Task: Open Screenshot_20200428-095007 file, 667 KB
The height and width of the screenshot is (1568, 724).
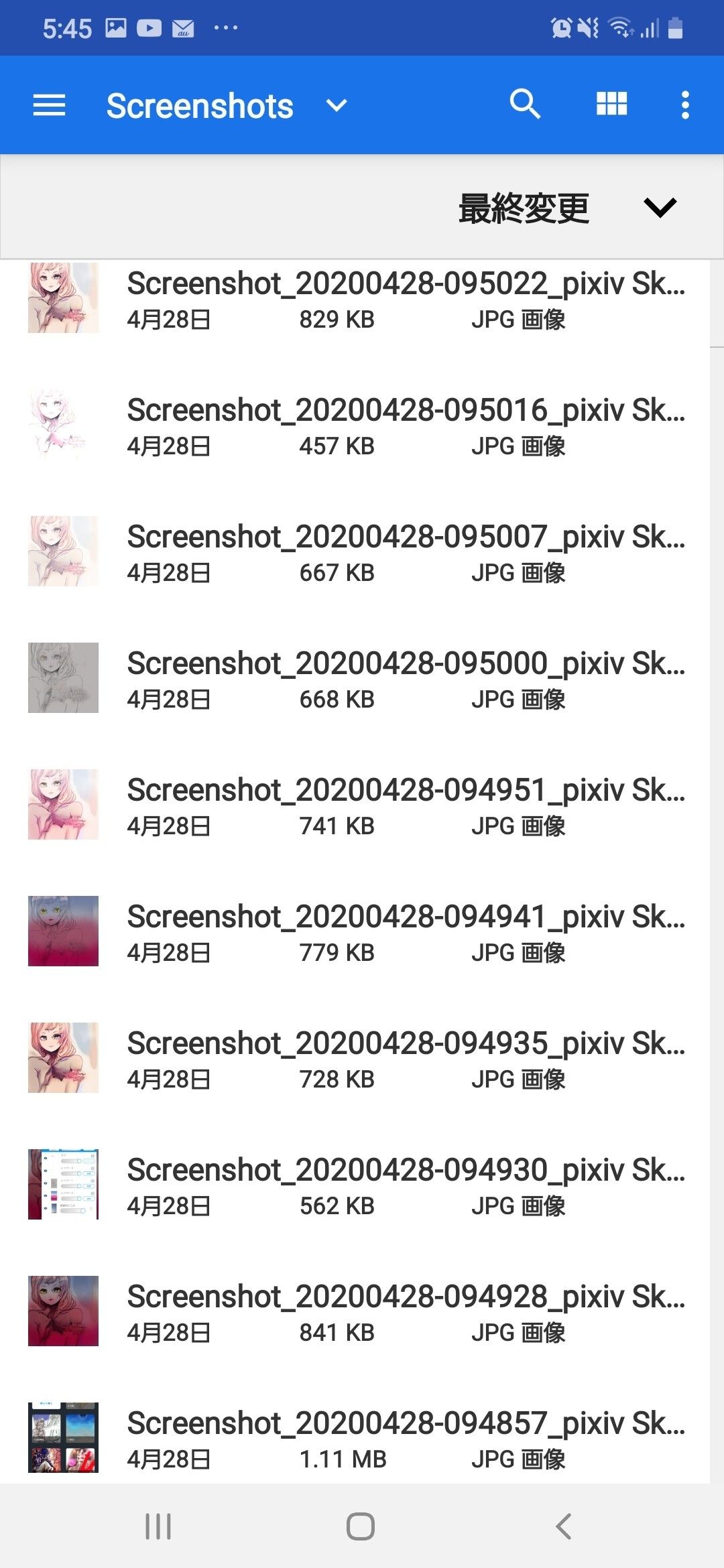Action: tap(405, 552)
